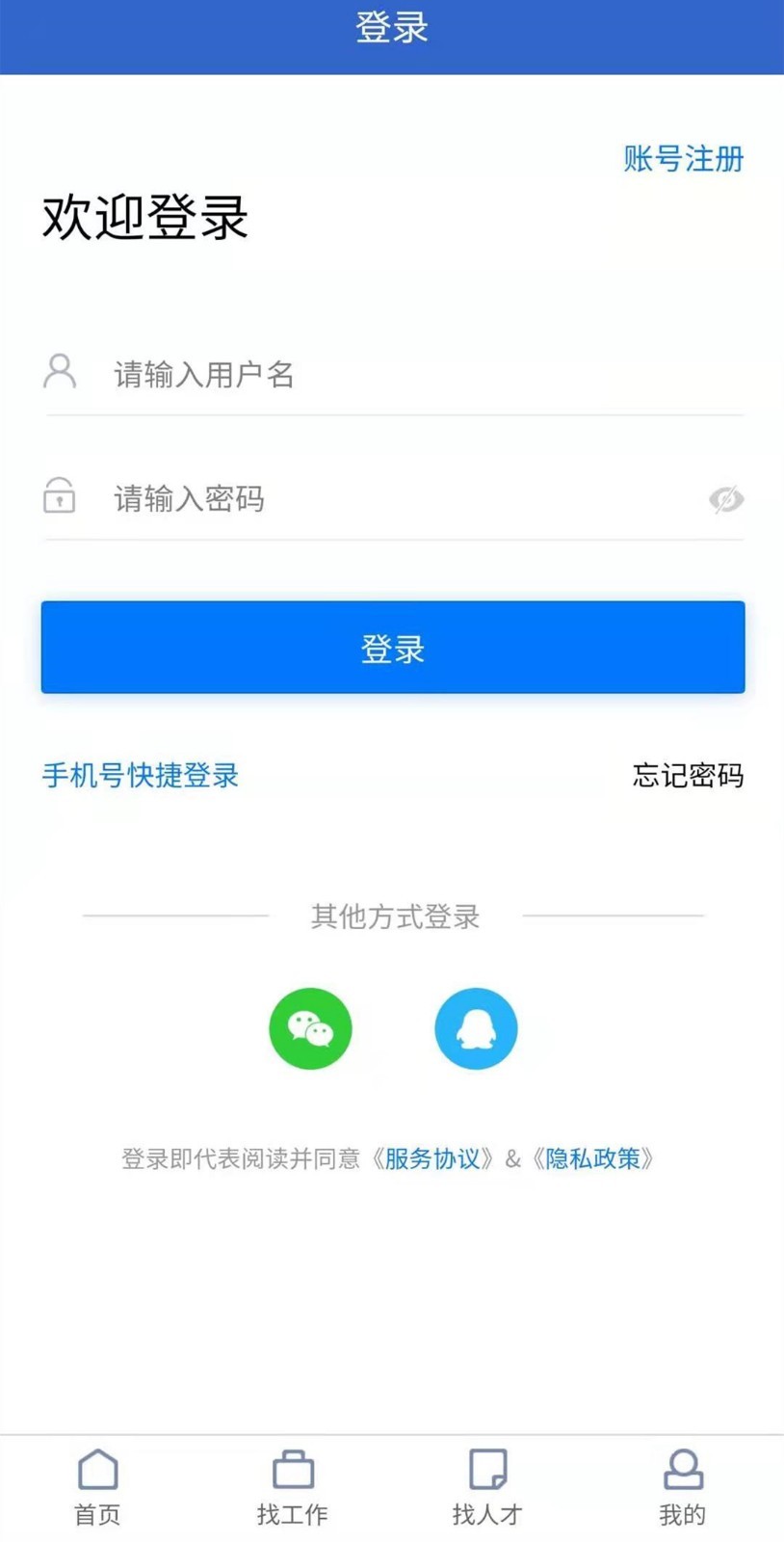Click the padlock icon beside password field
The width and height of the screenshot is (784, 1542).
pyautogui.click(x=59, y=497)
